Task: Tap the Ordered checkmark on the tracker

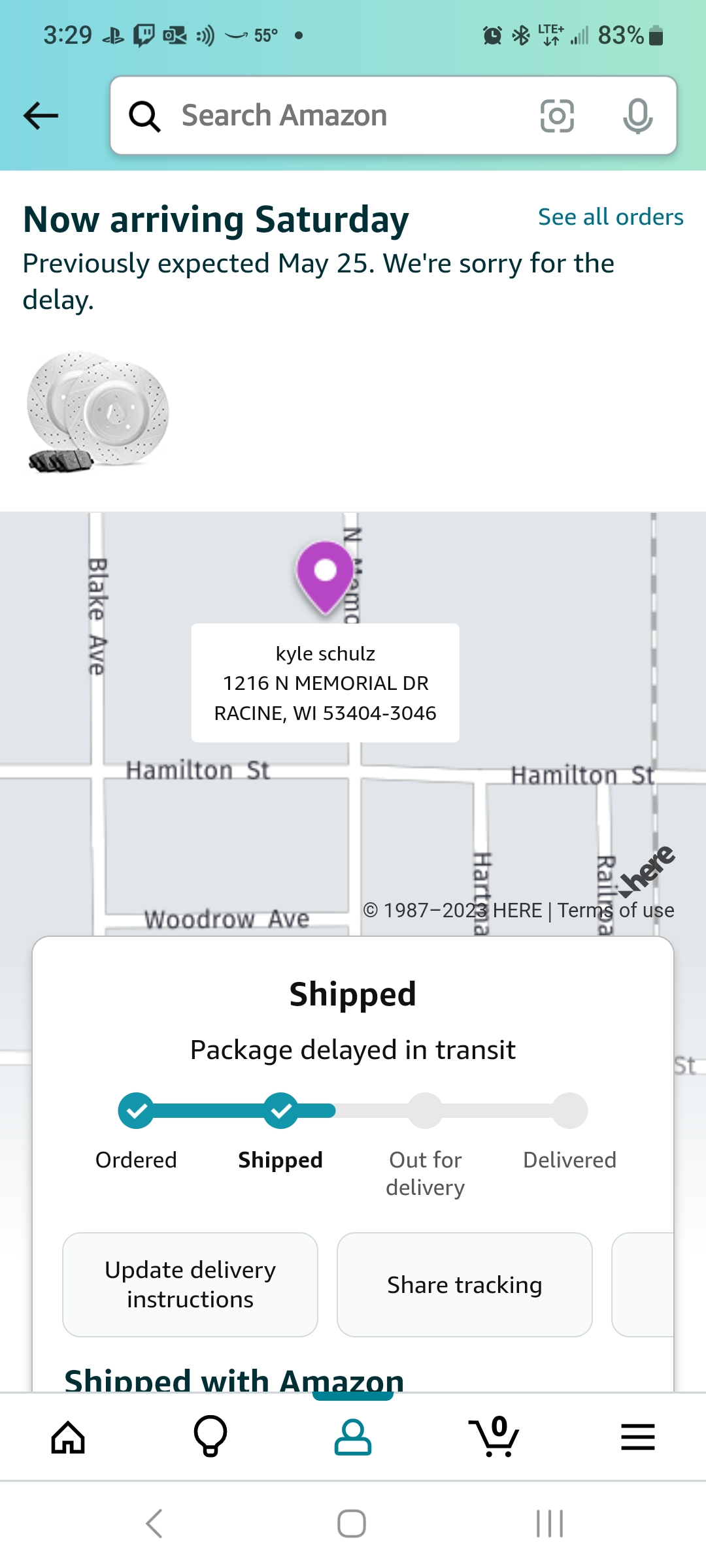Action: click(x=136, y=1111)
